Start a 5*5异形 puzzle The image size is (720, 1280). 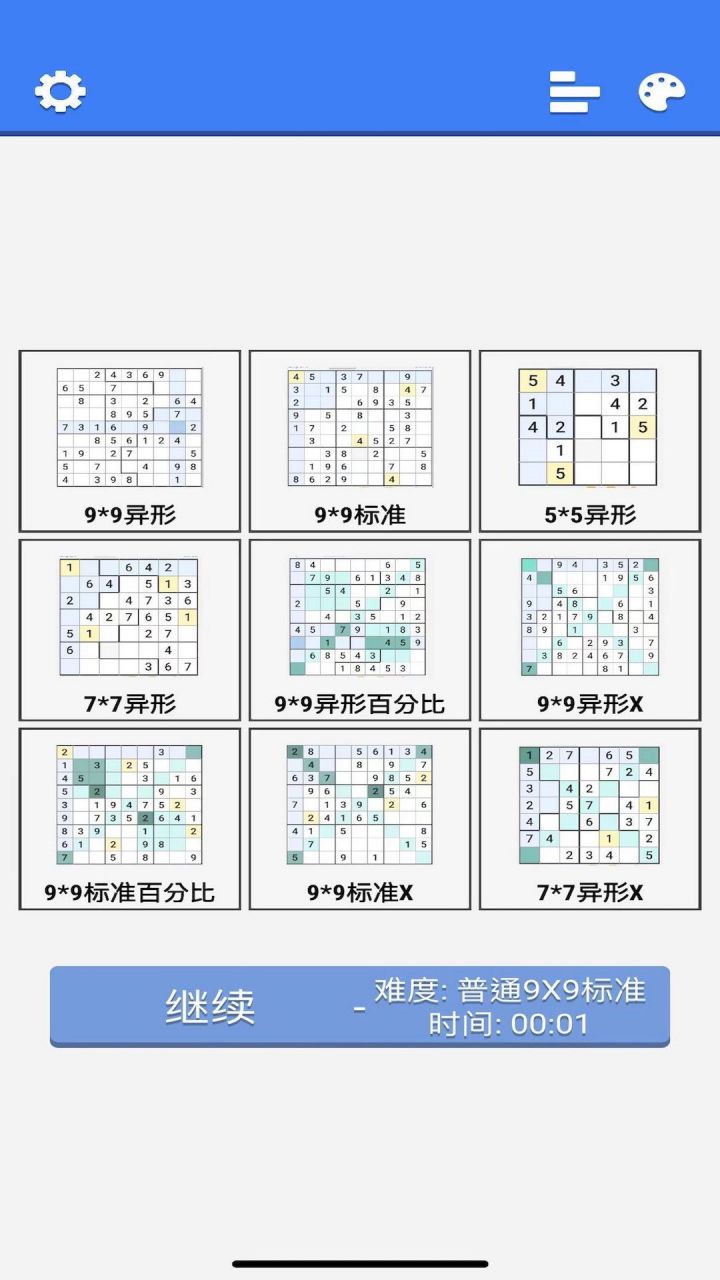coord(590,441)
